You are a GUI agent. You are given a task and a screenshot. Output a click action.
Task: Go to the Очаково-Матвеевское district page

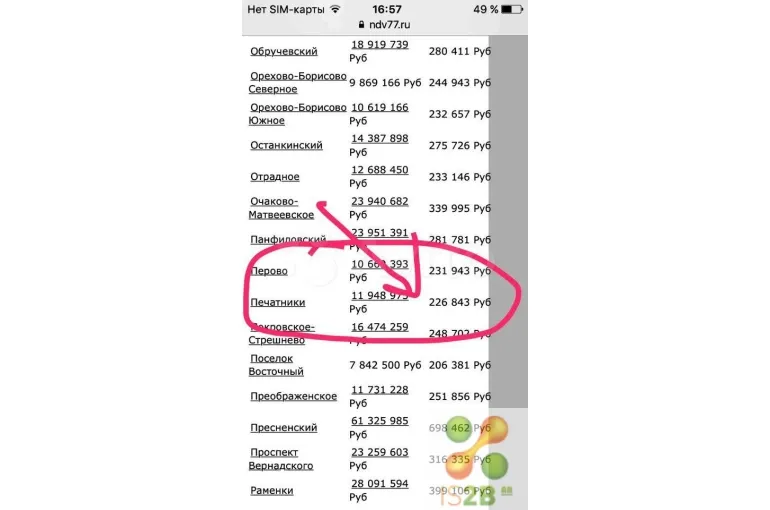281,208
